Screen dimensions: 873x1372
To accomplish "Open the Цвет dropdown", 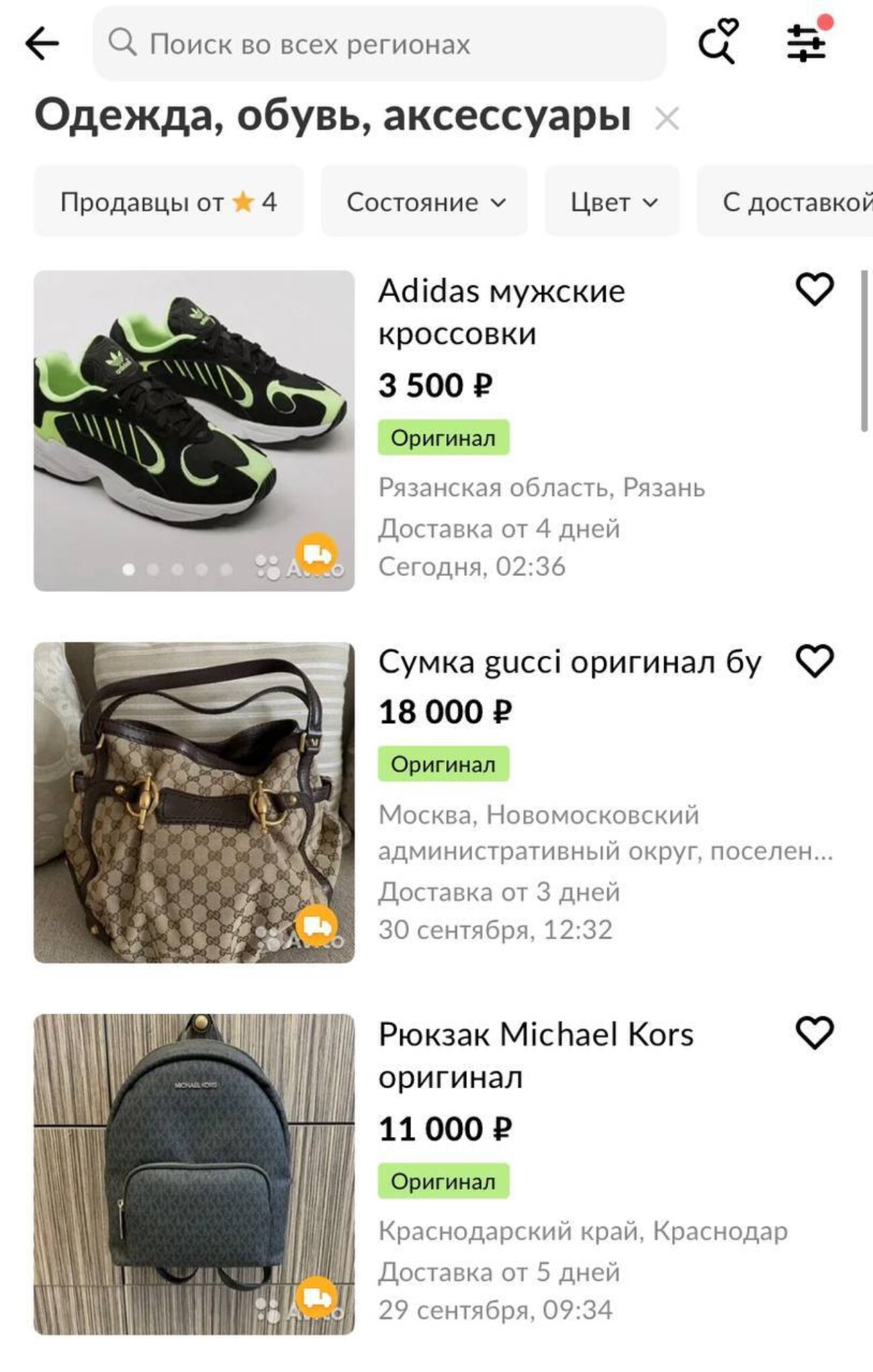I will [x=612, y=201].
